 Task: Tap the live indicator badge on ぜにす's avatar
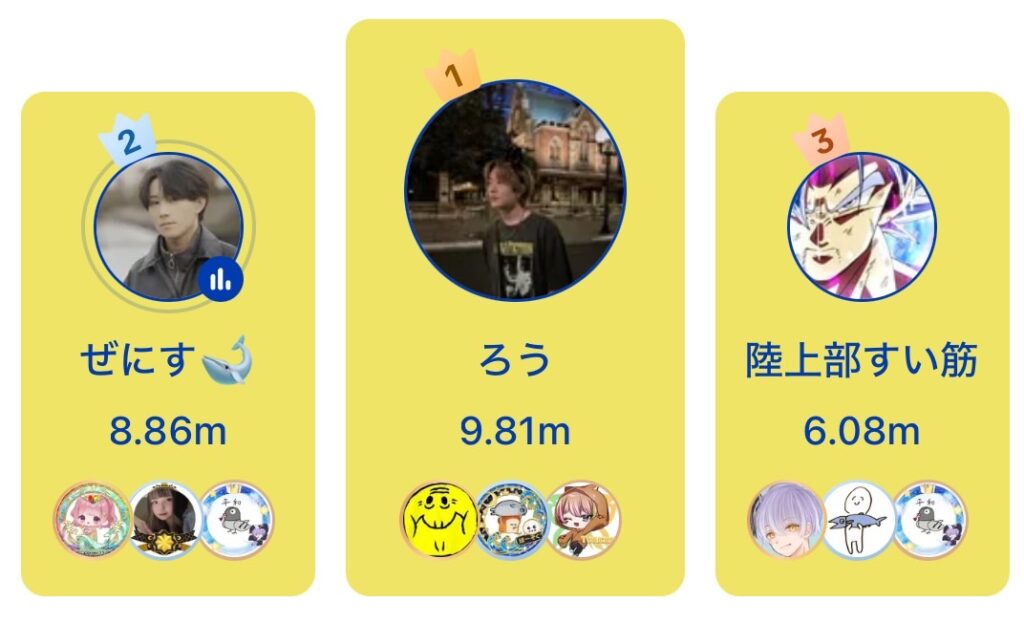(x=221, y=280)
